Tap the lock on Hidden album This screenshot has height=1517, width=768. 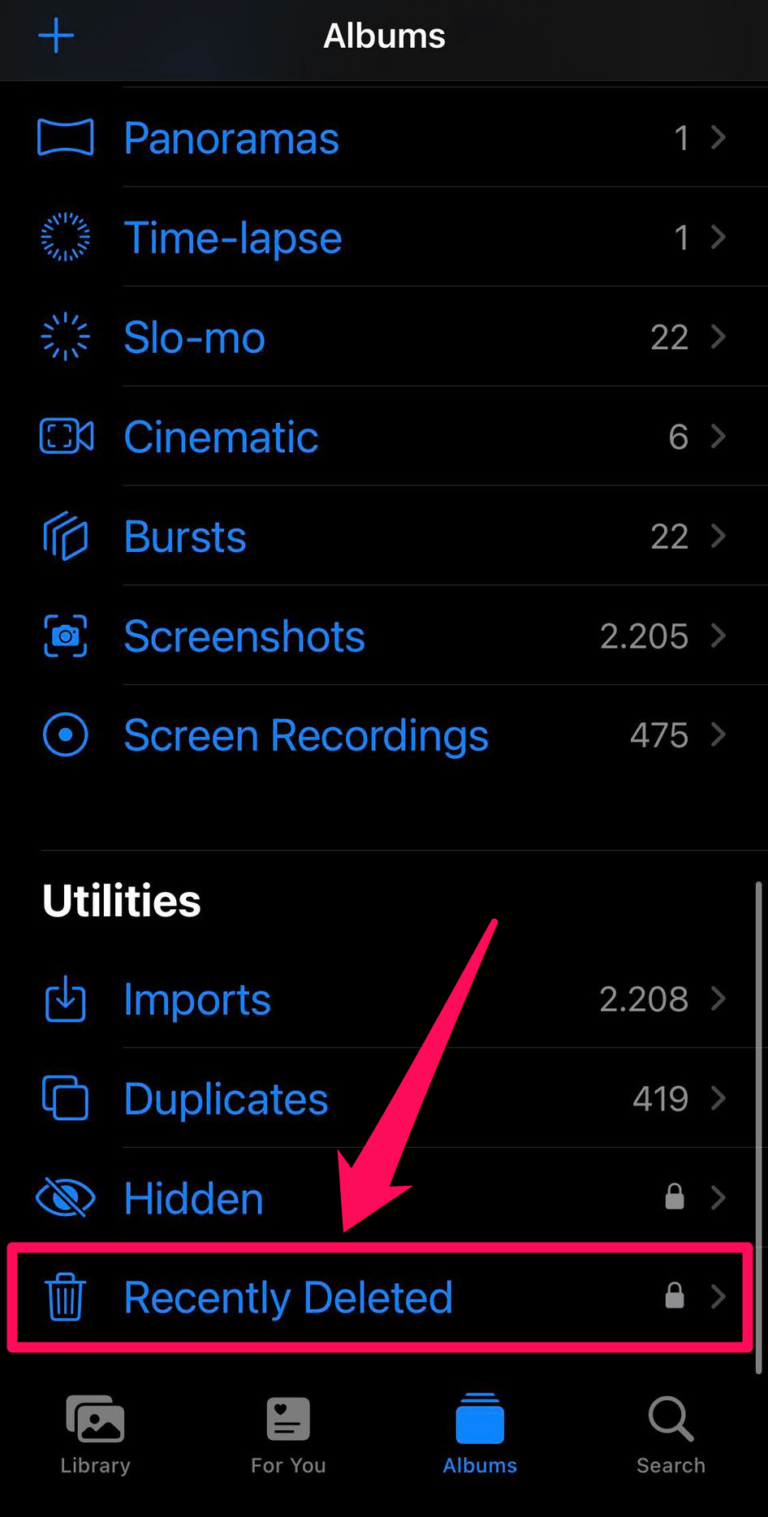pyautogui.click(x=674, y=1197)
